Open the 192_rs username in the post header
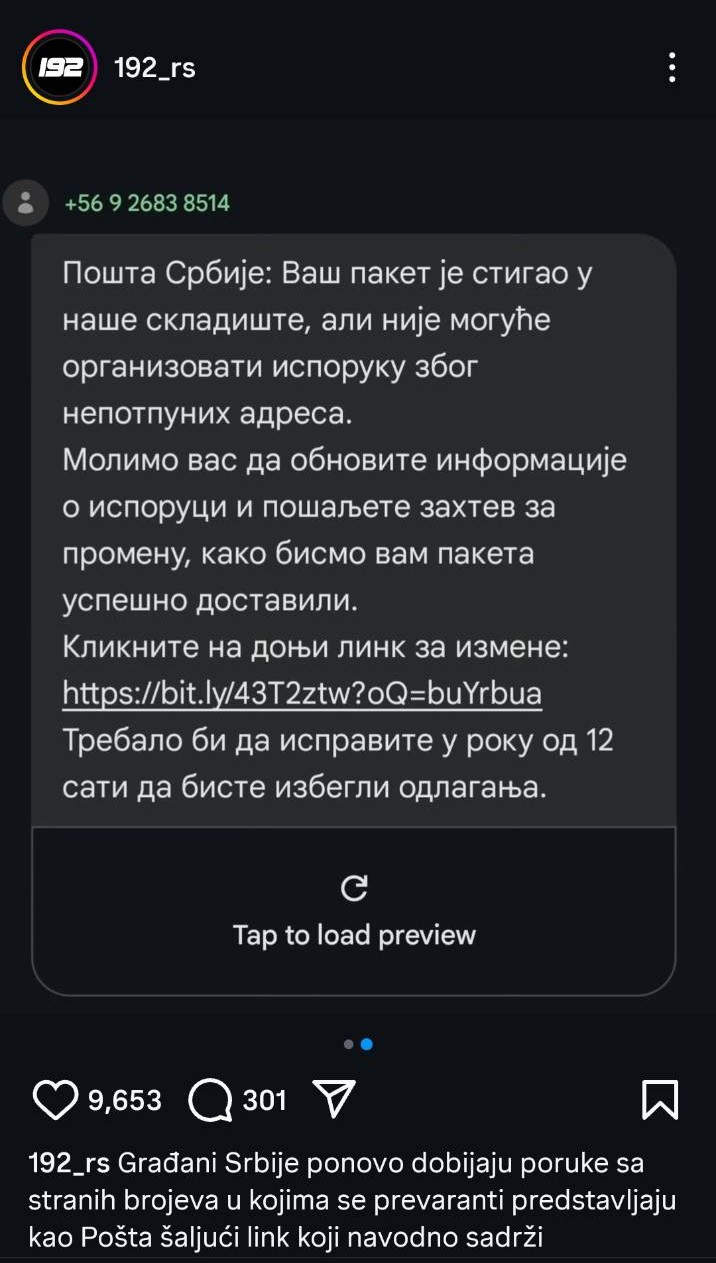This screenshot has height=1263, width=716. tap(155, 68)
